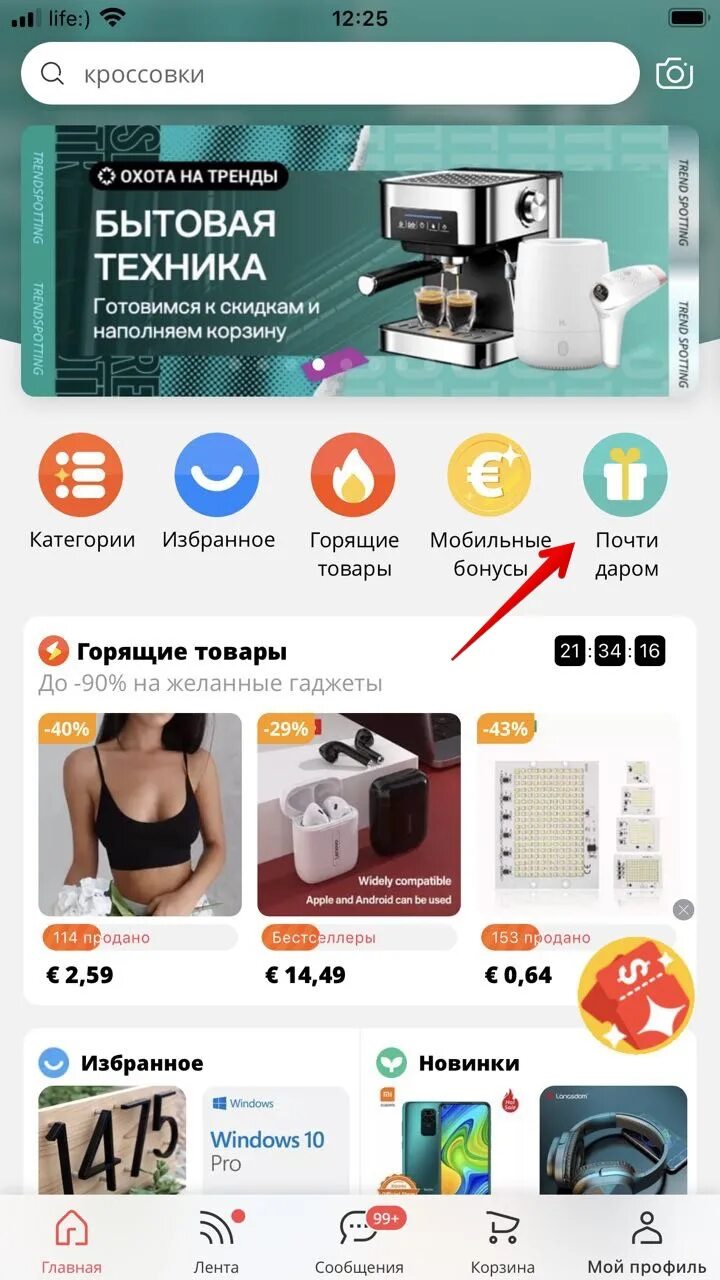
Task: Select the Главная tab
Action: 72,1241
